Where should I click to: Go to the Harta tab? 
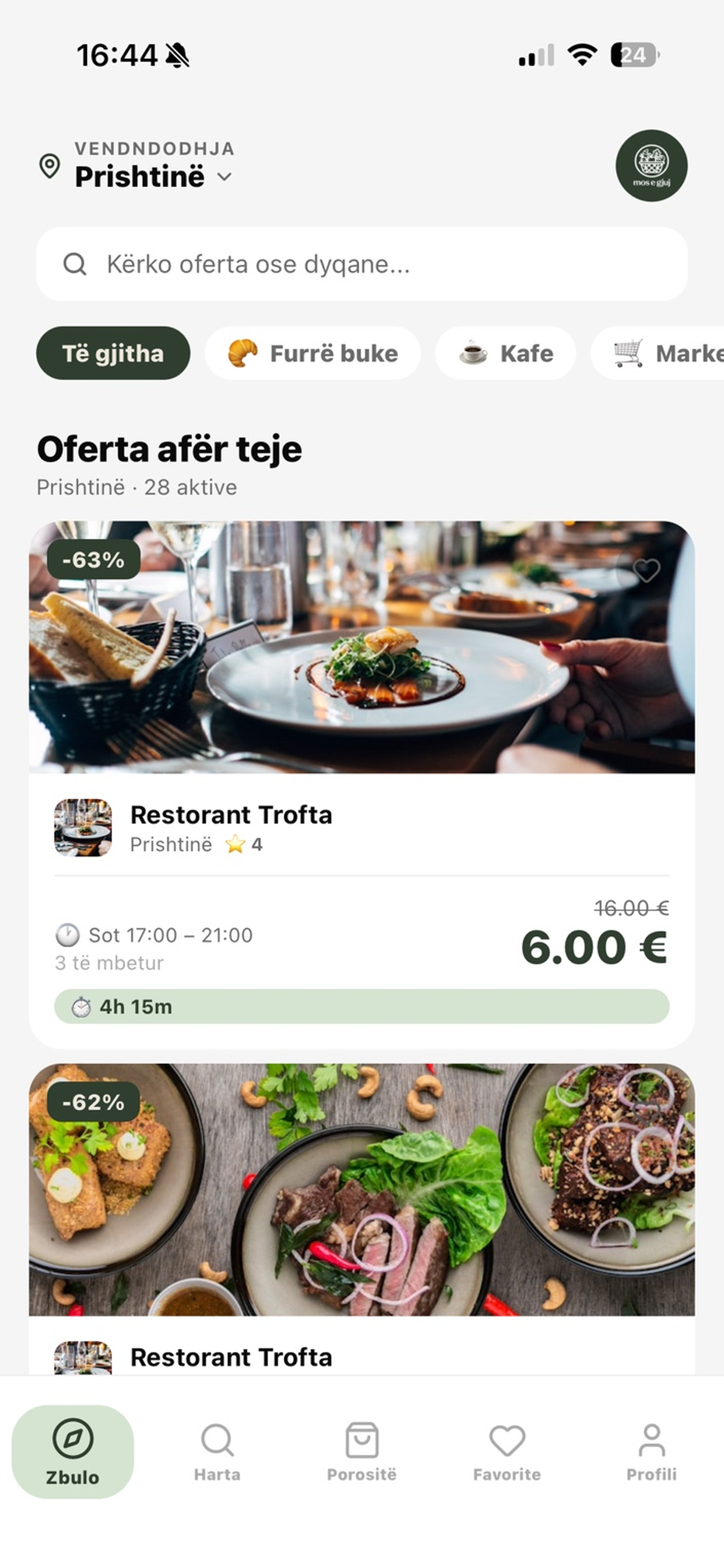coord(217,1451)
